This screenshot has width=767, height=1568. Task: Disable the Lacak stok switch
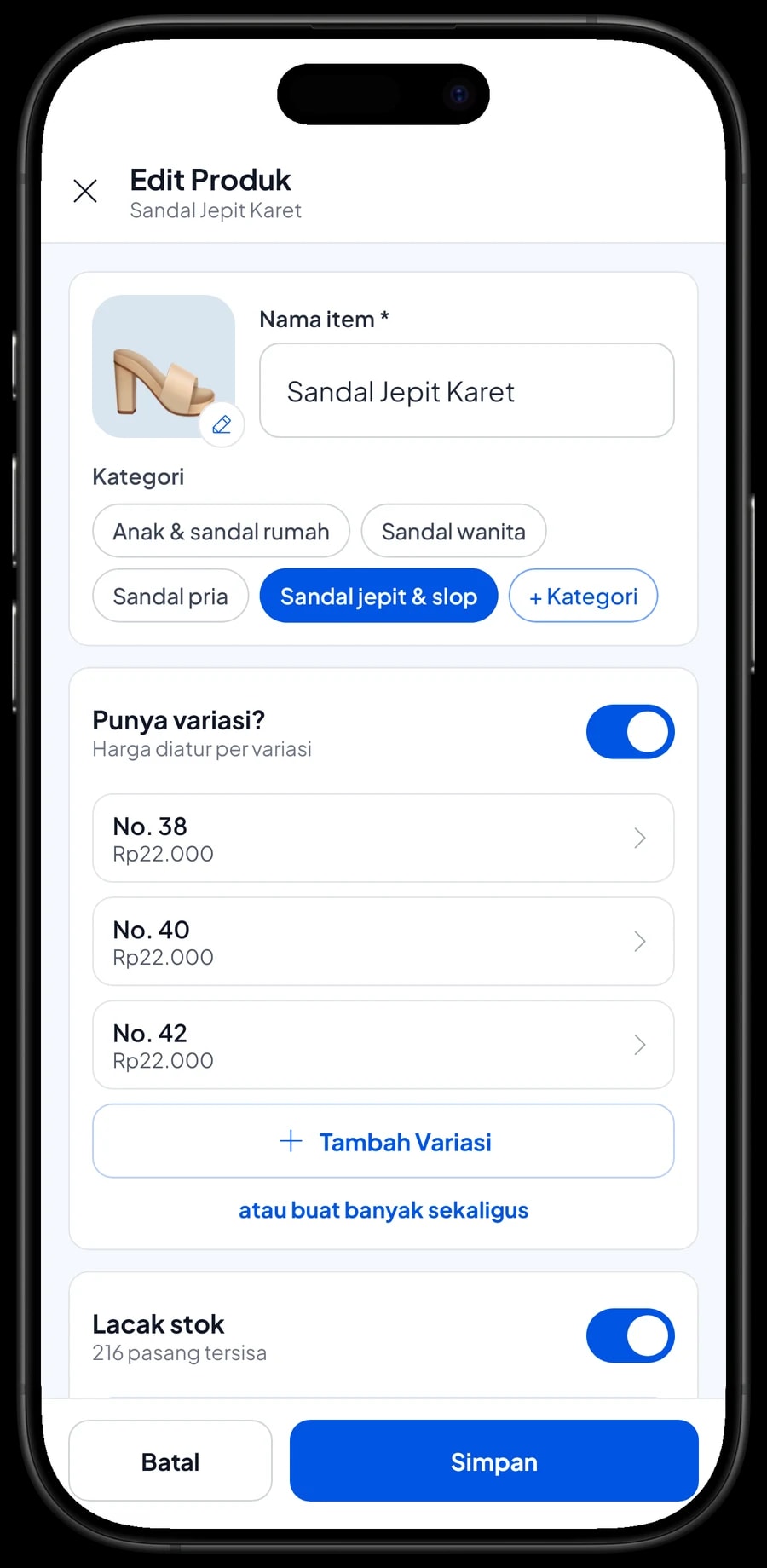630,1335
